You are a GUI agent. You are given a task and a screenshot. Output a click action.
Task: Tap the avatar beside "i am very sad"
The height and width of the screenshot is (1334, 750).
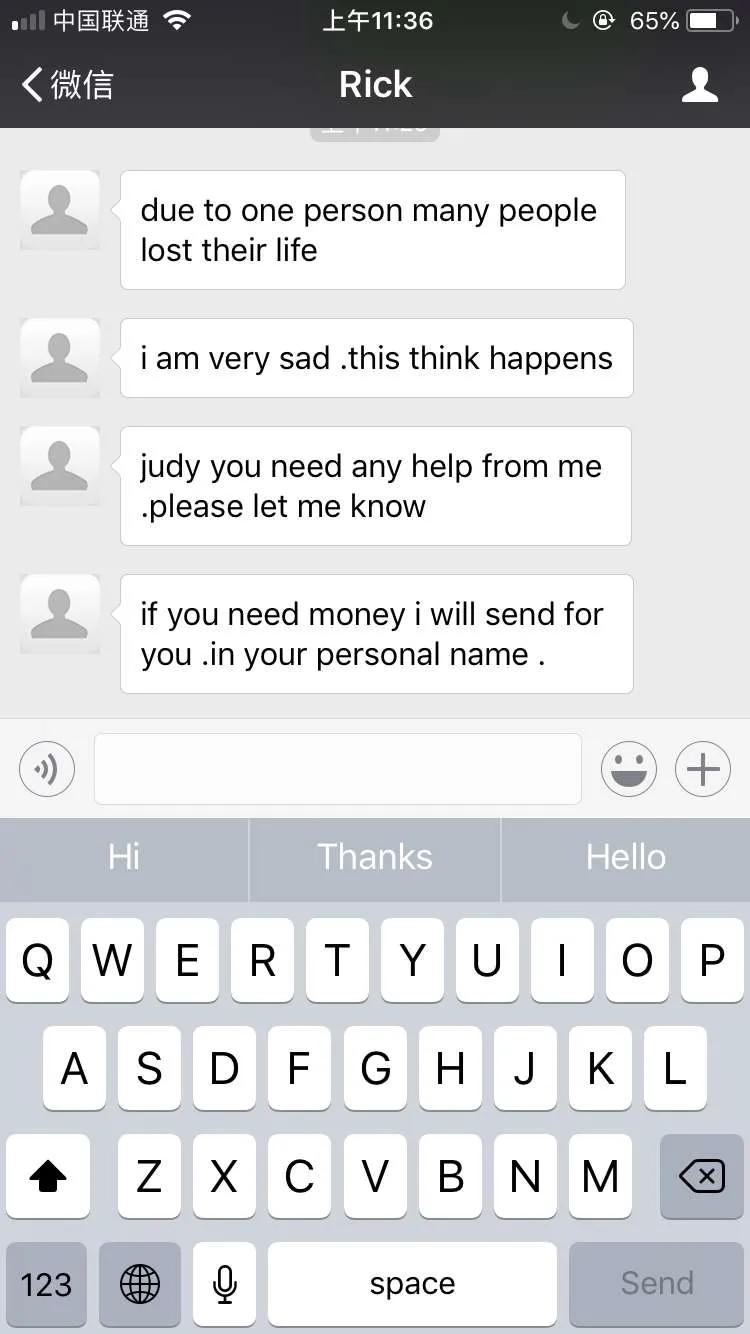click(60, 358)
